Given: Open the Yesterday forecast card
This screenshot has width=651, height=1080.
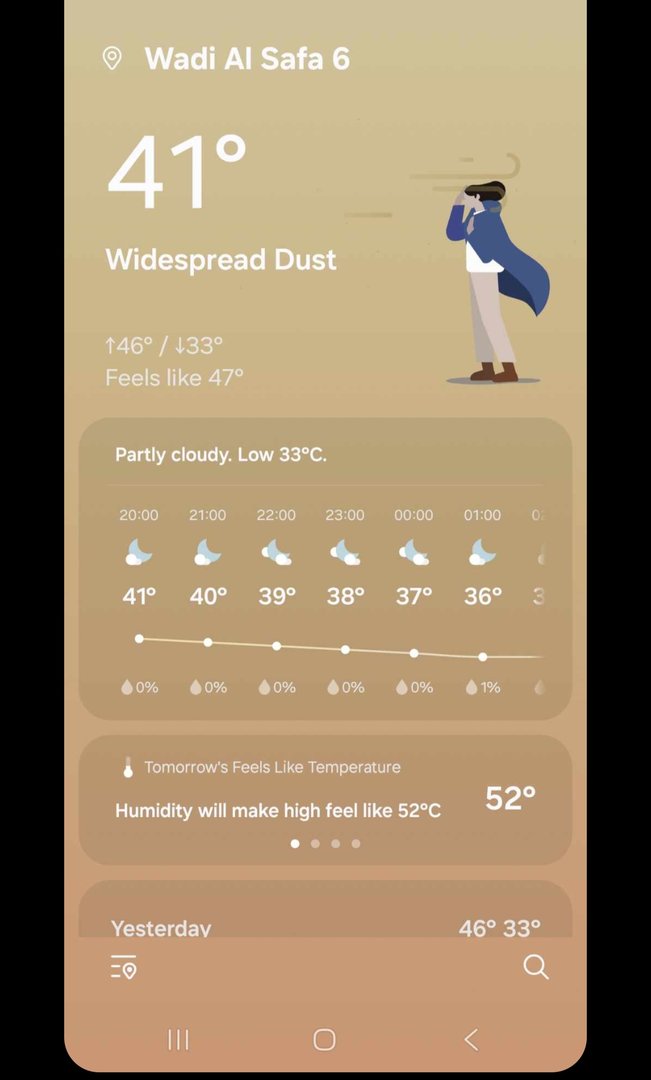Looking at the screenshot, I should (325, 917).
